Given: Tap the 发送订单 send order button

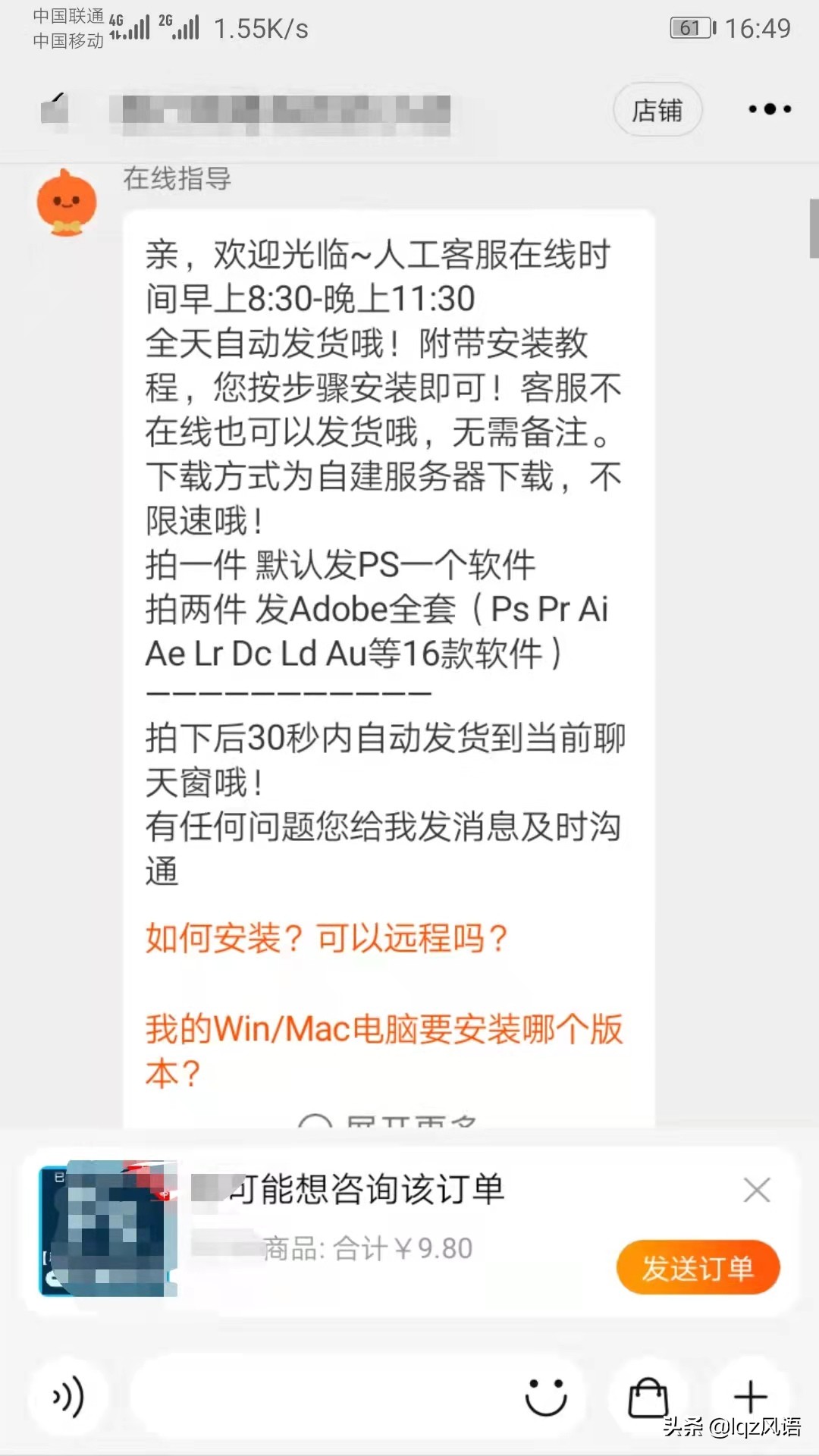Looking at the screenshot, I should [x=698, y=1268].
